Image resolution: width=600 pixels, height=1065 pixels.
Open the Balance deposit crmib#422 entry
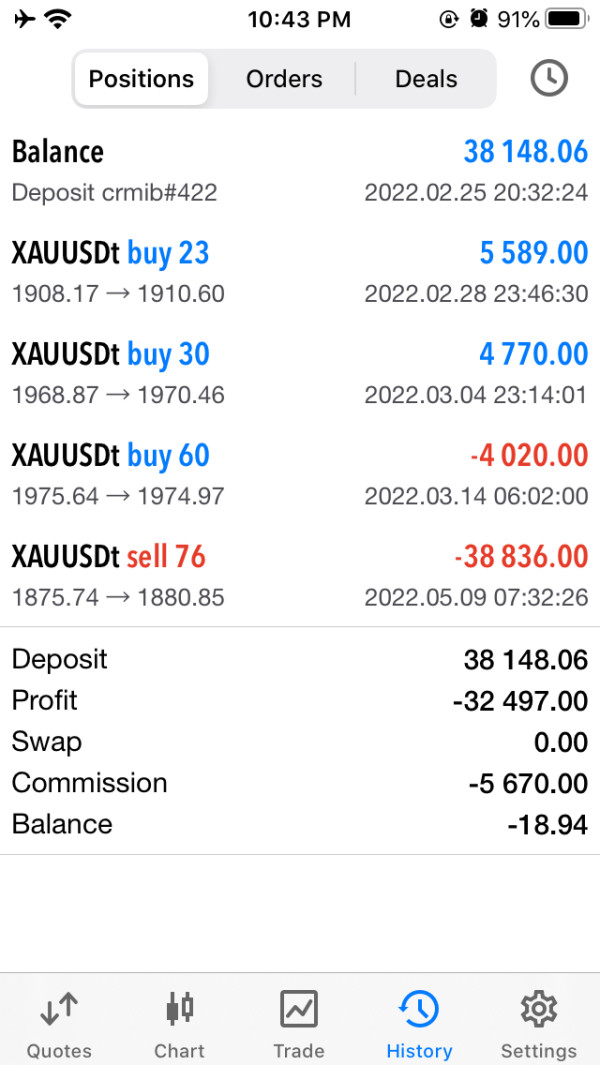click(300, 170)
